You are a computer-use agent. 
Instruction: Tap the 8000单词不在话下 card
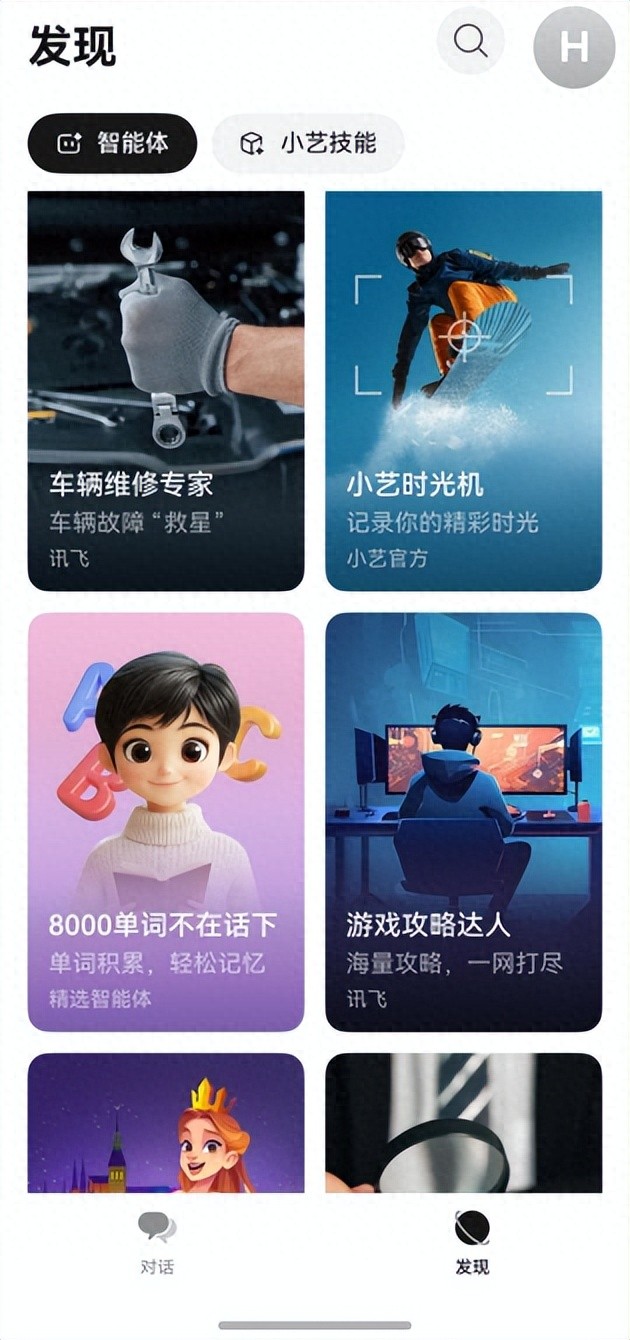coord(166,821)
